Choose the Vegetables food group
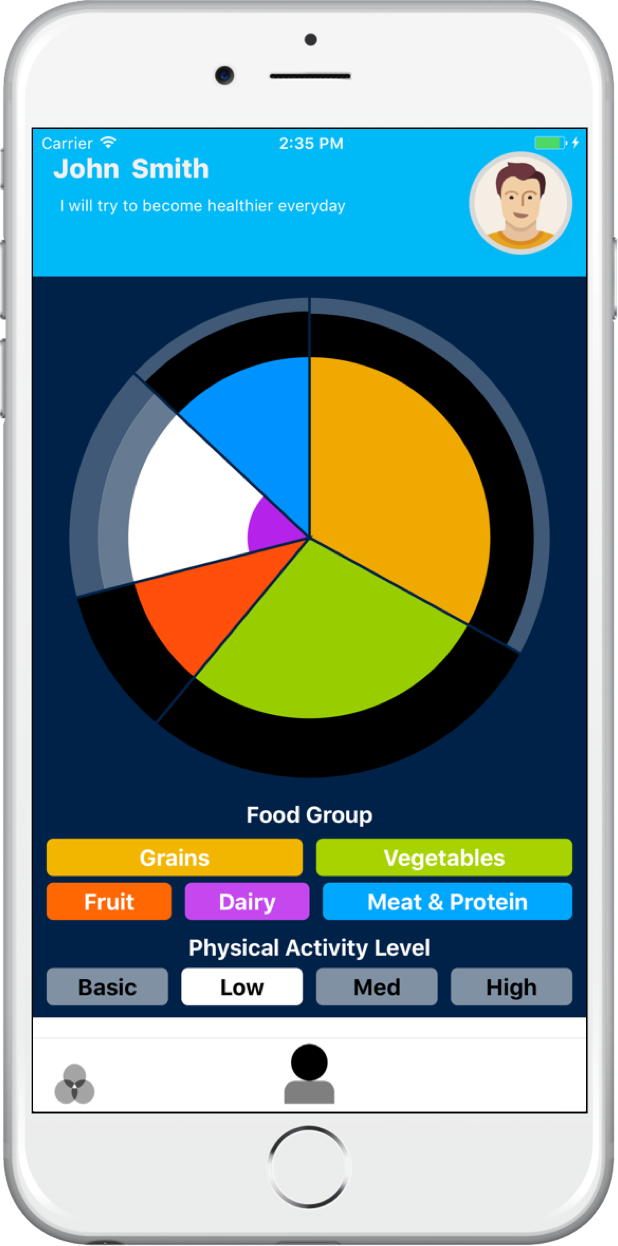618x1246 pixels. (444, 858)
